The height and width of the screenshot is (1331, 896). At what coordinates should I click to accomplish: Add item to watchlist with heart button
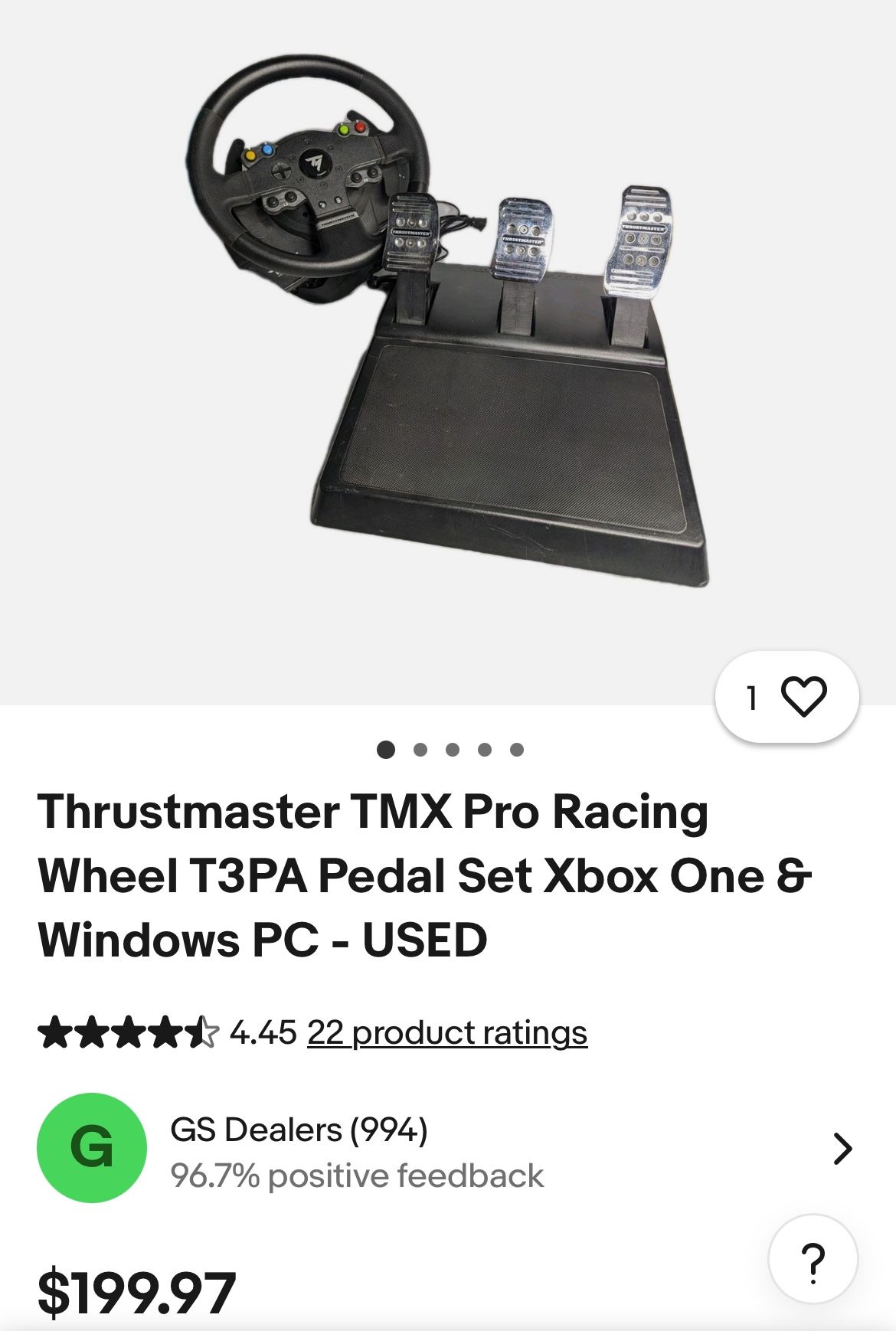(x=802, y=697)
